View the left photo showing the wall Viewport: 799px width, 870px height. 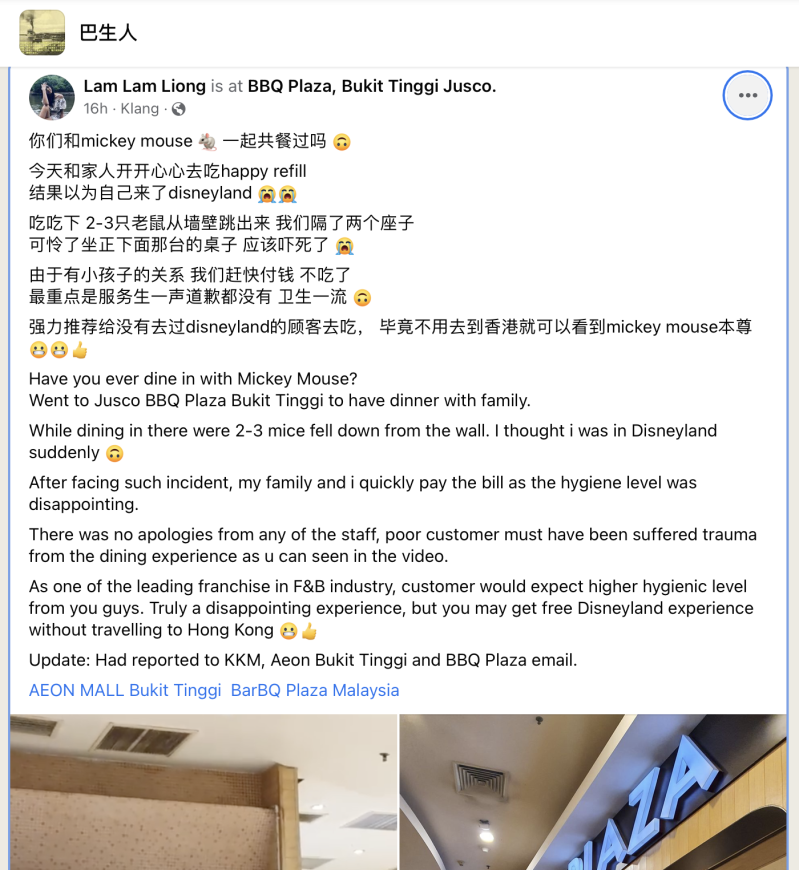coord(203,792)
